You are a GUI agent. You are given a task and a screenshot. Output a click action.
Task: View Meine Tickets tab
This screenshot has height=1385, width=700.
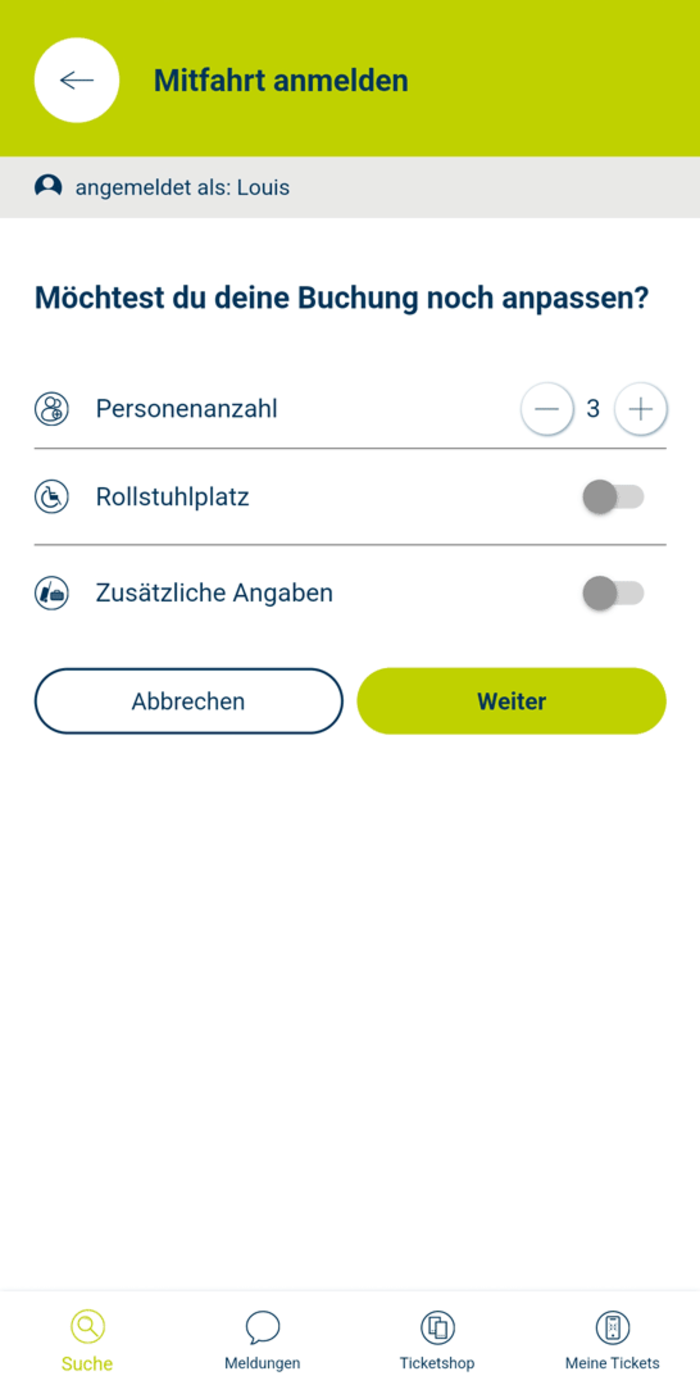click(612, 1340)
